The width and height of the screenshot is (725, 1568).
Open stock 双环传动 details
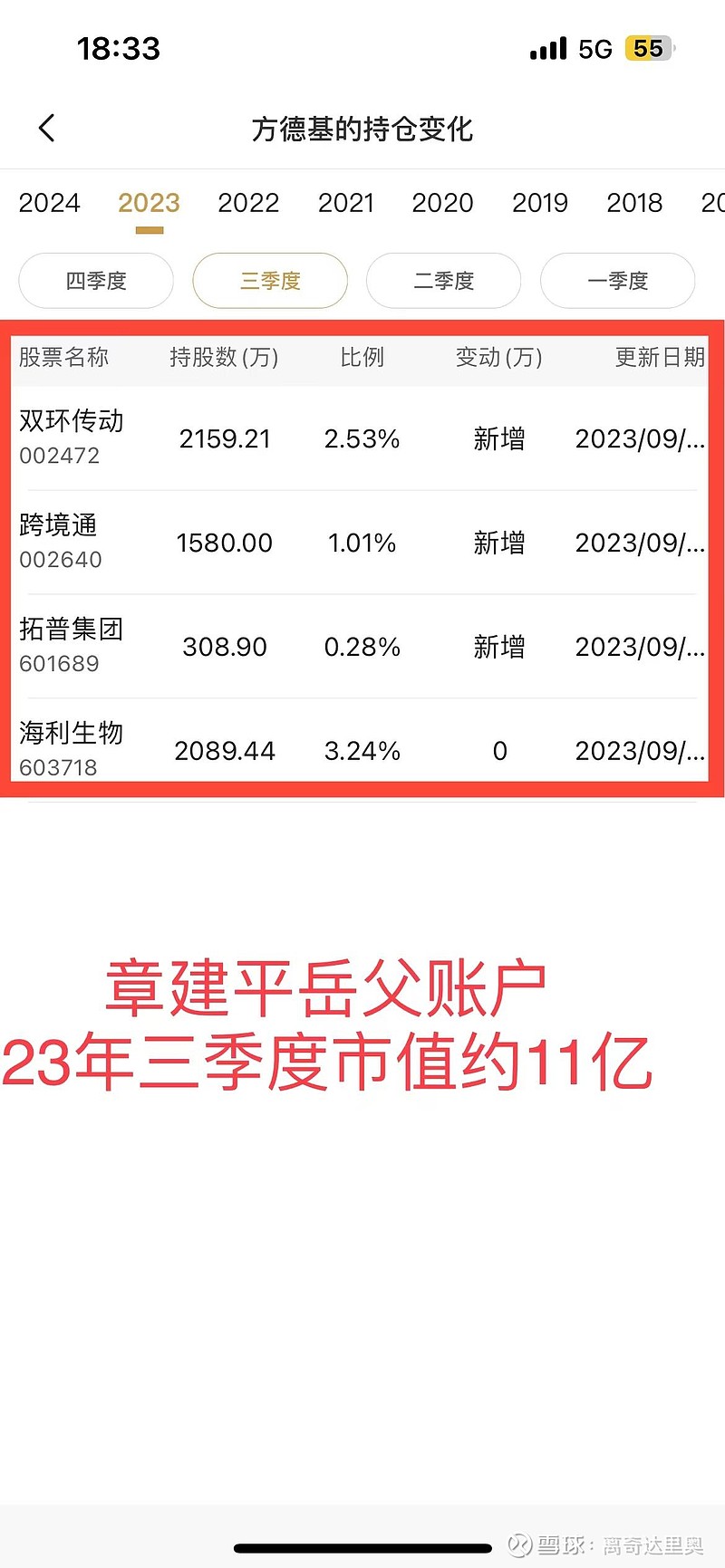click(x=71, y=437)
